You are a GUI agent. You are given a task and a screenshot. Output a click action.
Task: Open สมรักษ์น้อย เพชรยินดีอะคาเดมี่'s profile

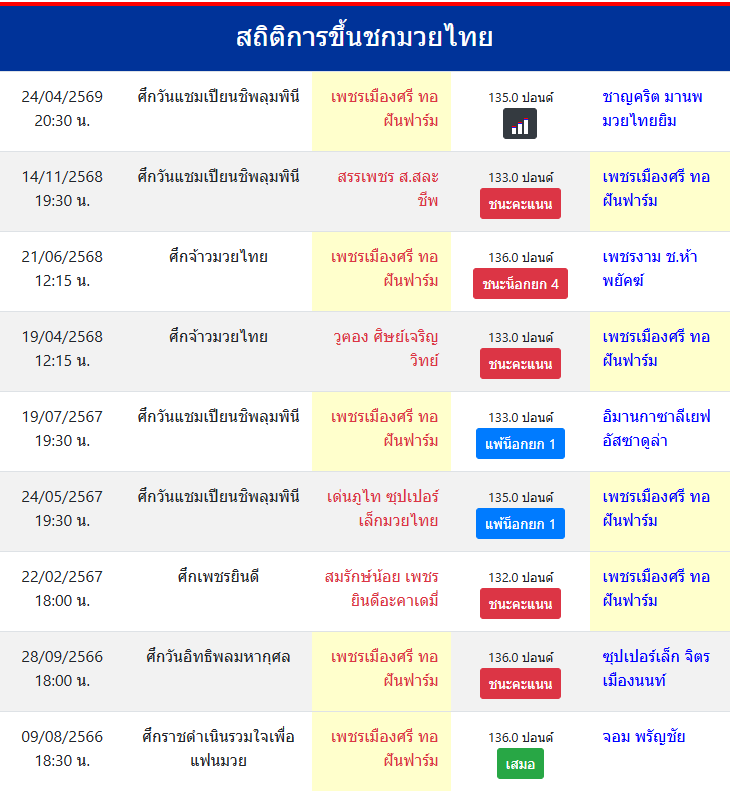[382, 589]
